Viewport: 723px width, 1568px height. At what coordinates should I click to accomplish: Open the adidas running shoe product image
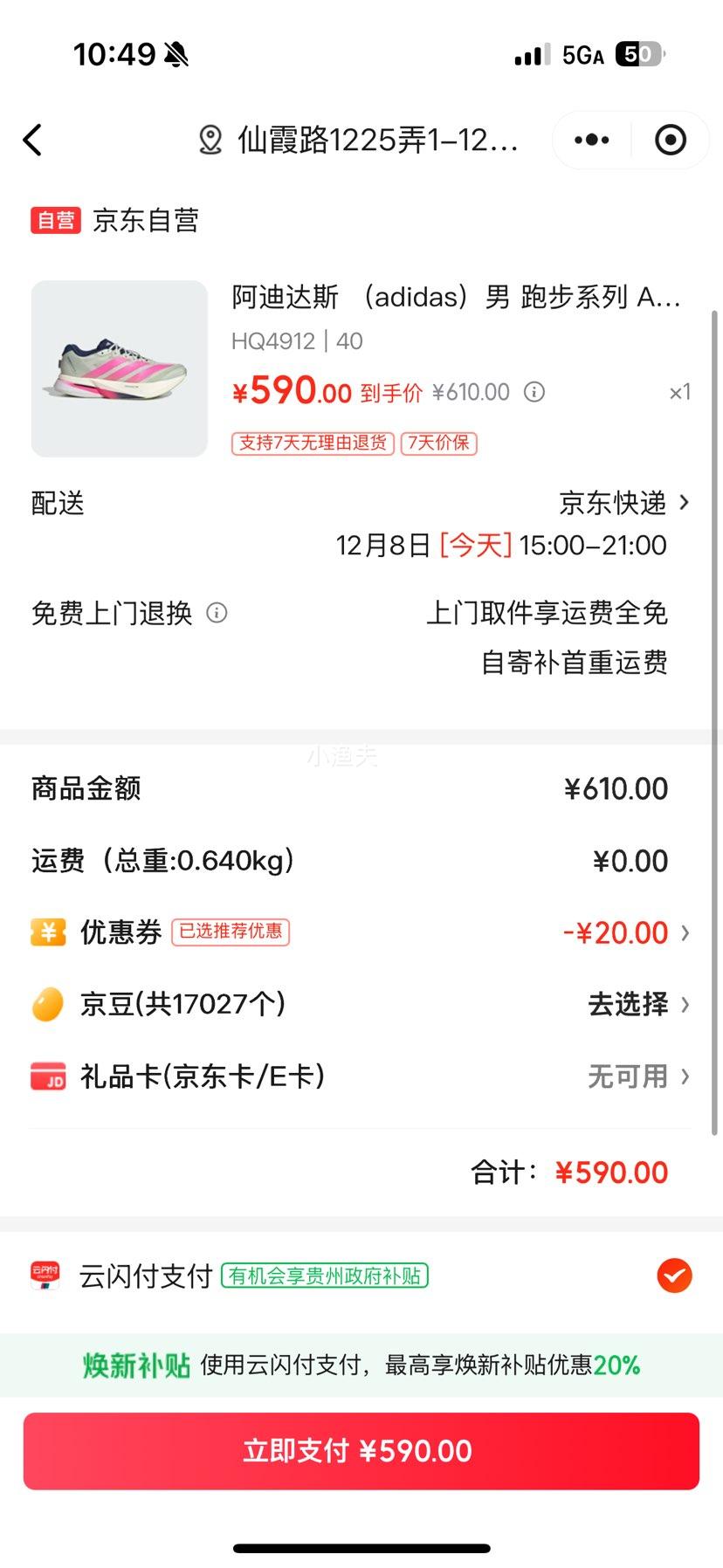(120, 368)
